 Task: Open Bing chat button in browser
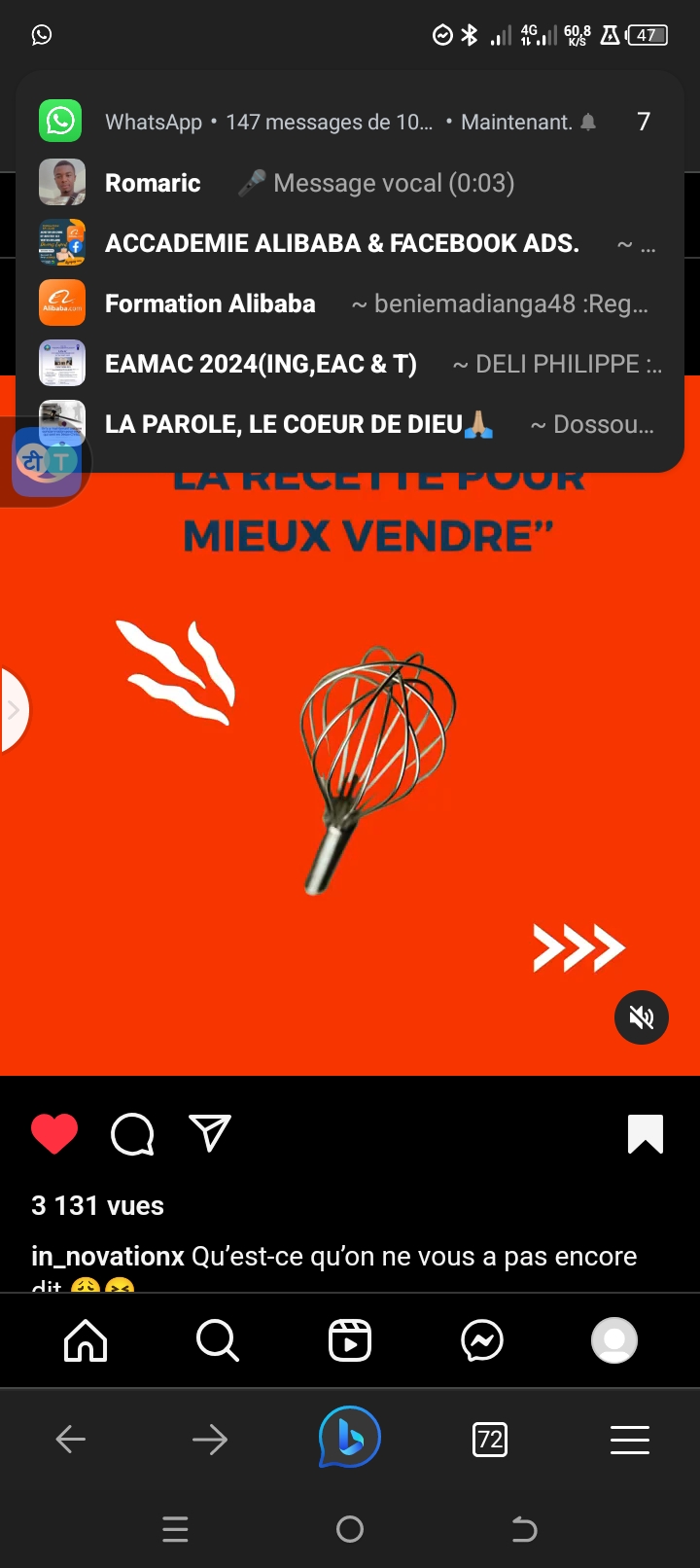350,1438
